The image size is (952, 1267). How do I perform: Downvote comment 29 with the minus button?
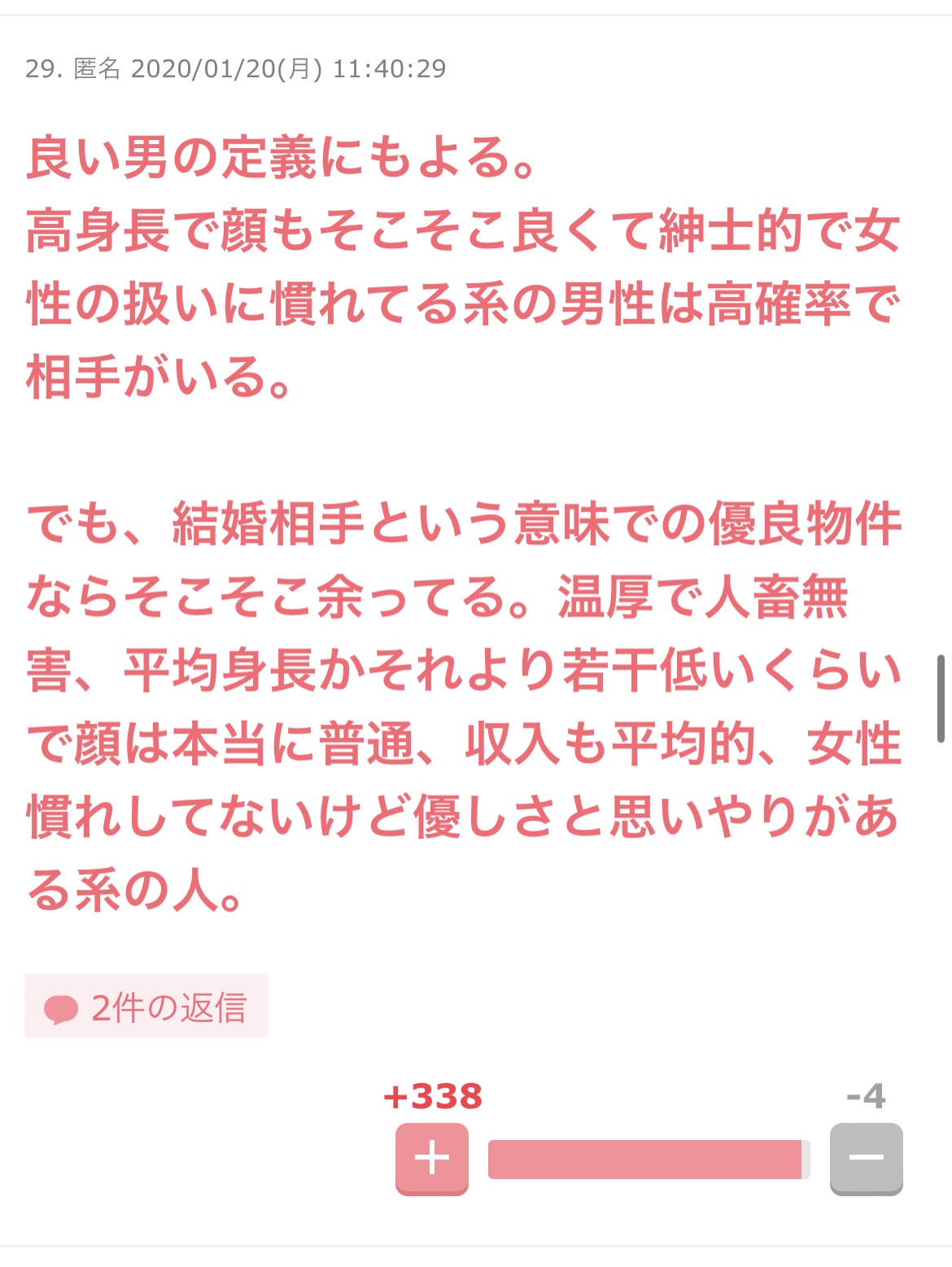(866, 1158)
